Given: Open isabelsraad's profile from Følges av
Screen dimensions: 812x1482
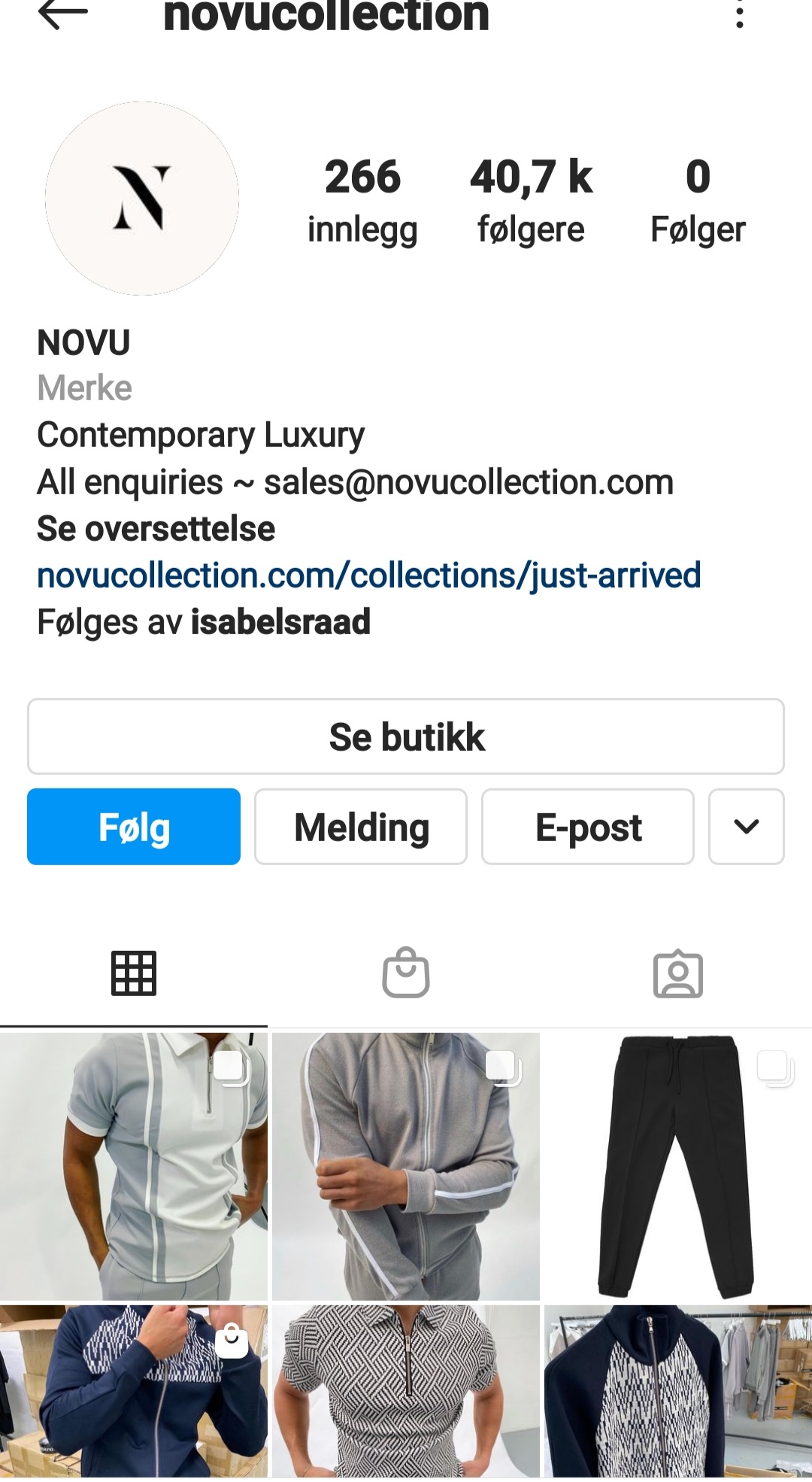Looking at the screenshot, I should [x=280, y=622].
